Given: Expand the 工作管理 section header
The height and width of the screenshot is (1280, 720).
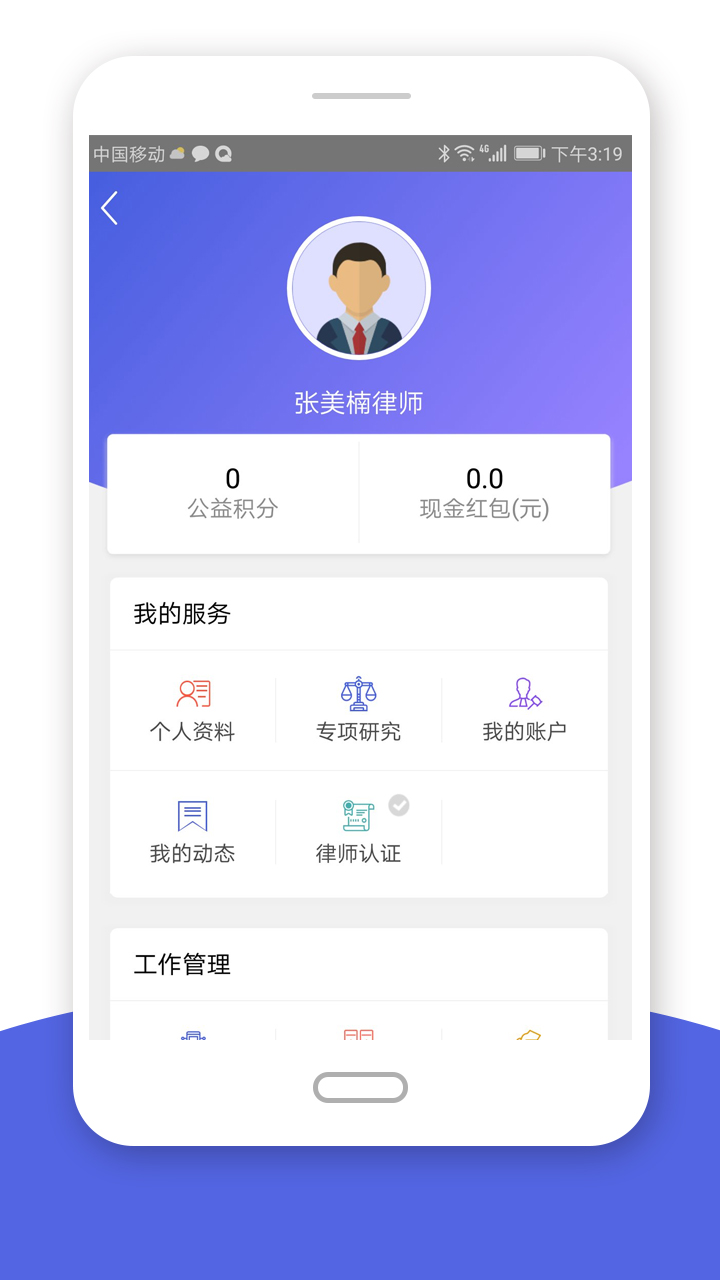Looking at the screenshot, I should pos(184,964).
